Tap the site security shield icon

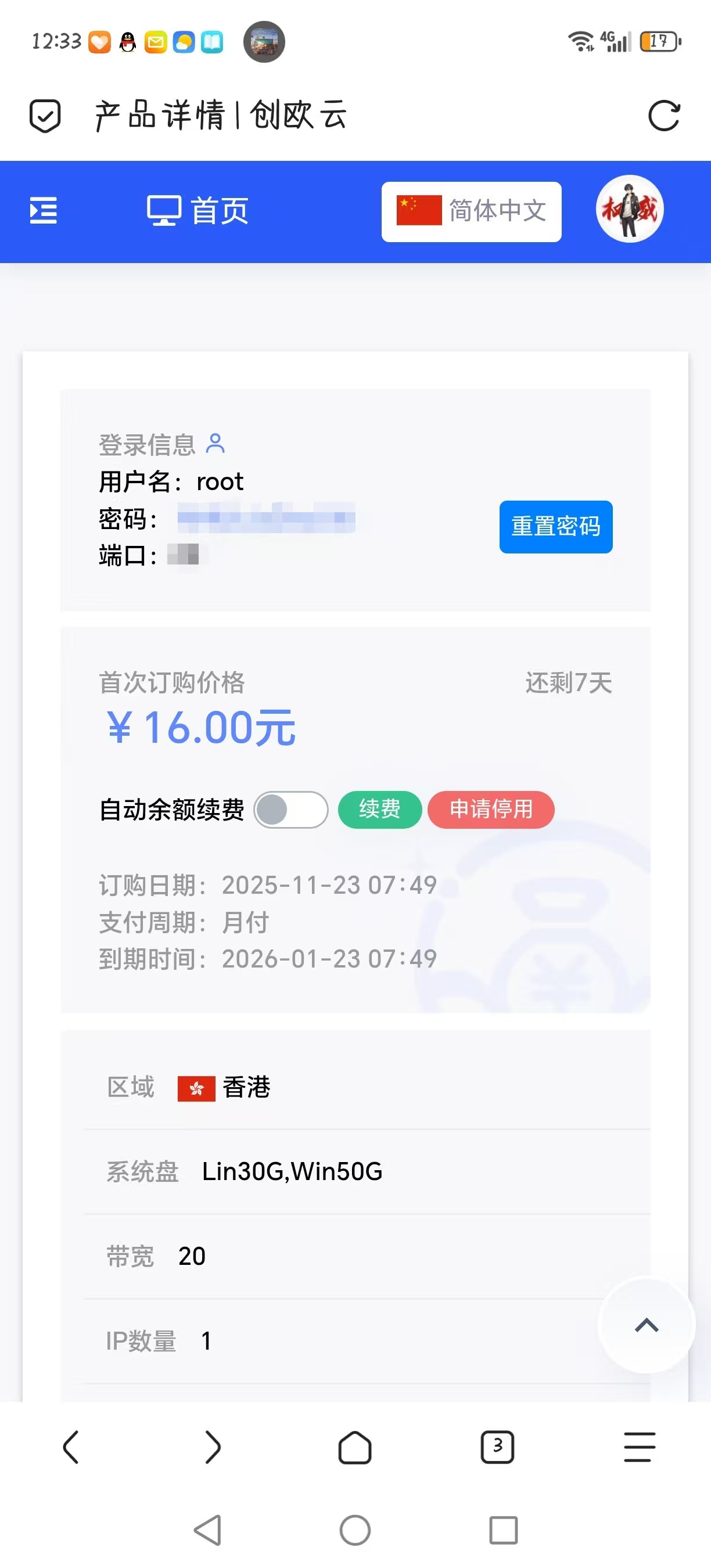click(x=45, y=116)
